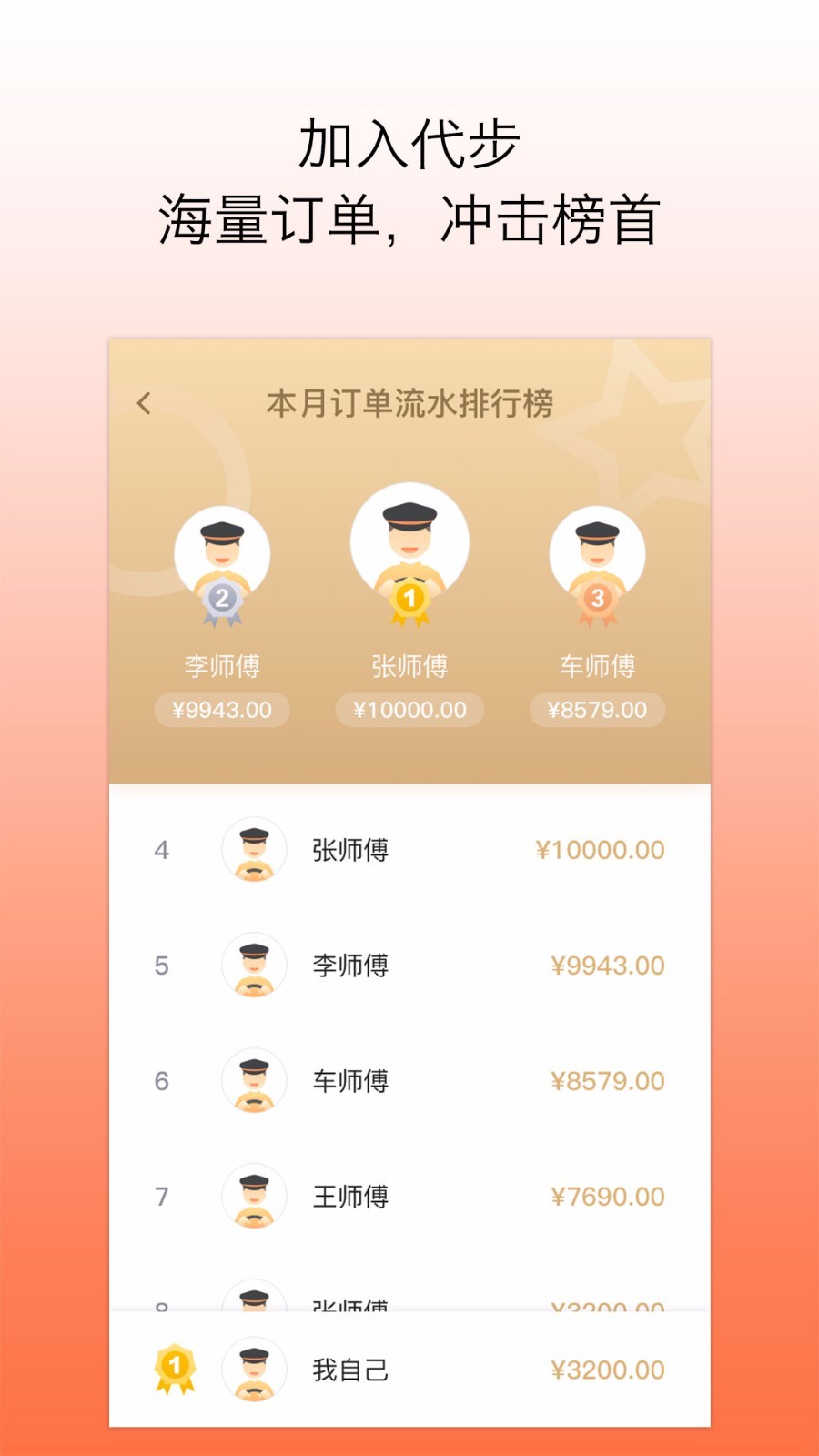
Task: Tap the driver avatar in row 4
Action: click(x=254, y=848)
